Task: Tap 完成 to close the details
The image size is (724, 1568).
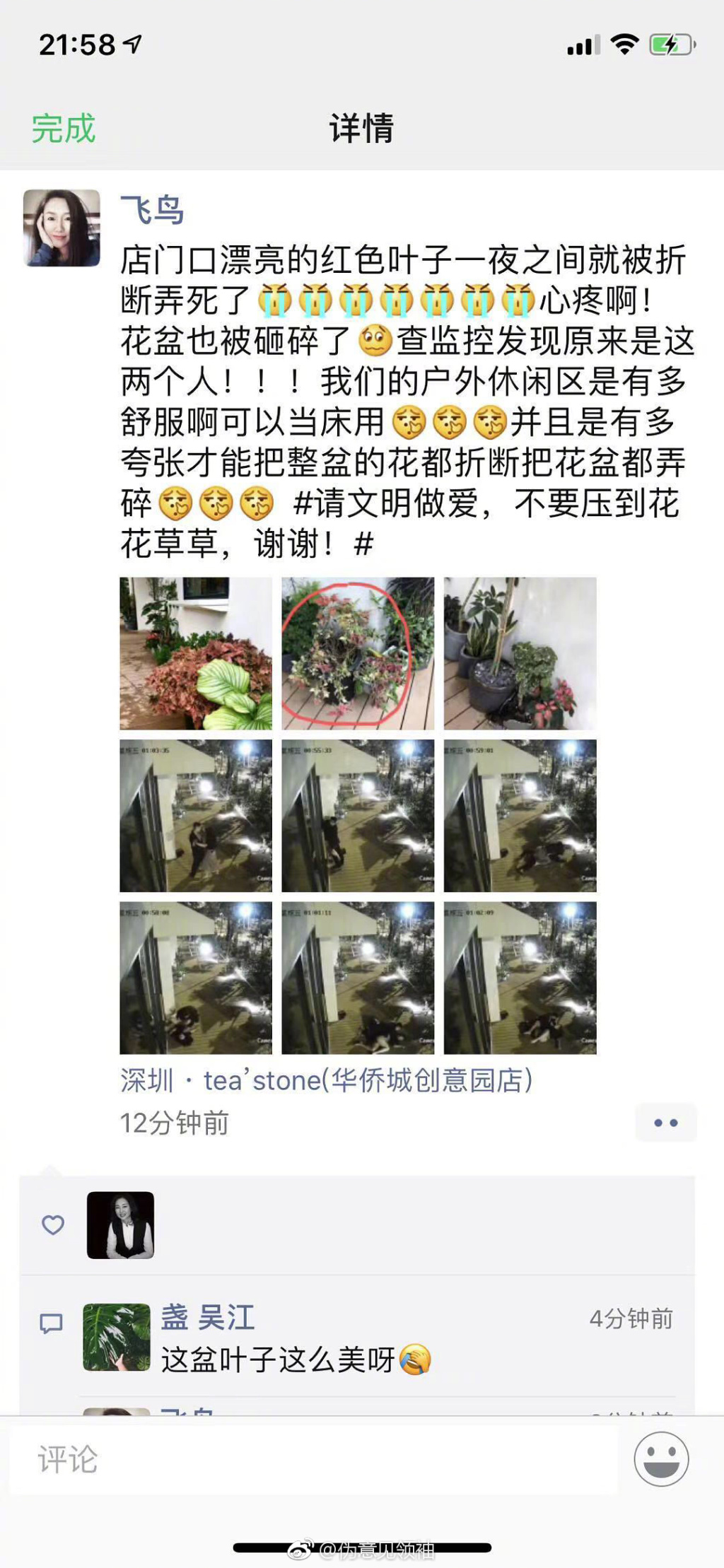Action: pyautogui.click(x=63, y=129)
